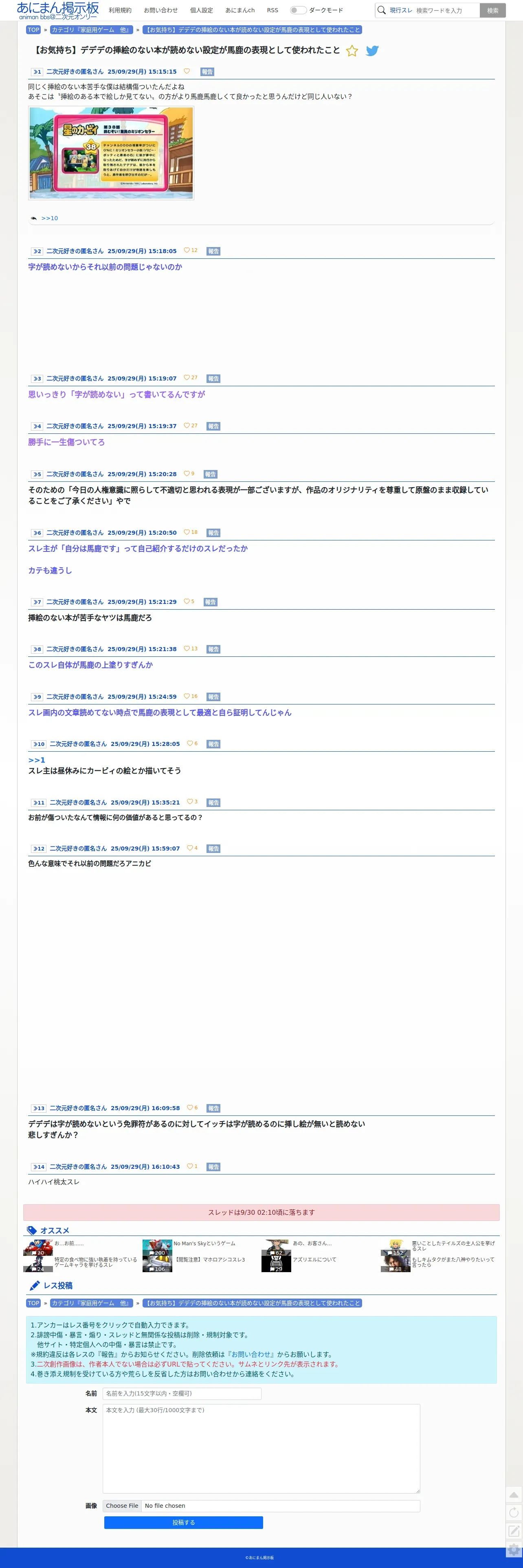
Task: Open the RSS link
Action: click(272, 10)
